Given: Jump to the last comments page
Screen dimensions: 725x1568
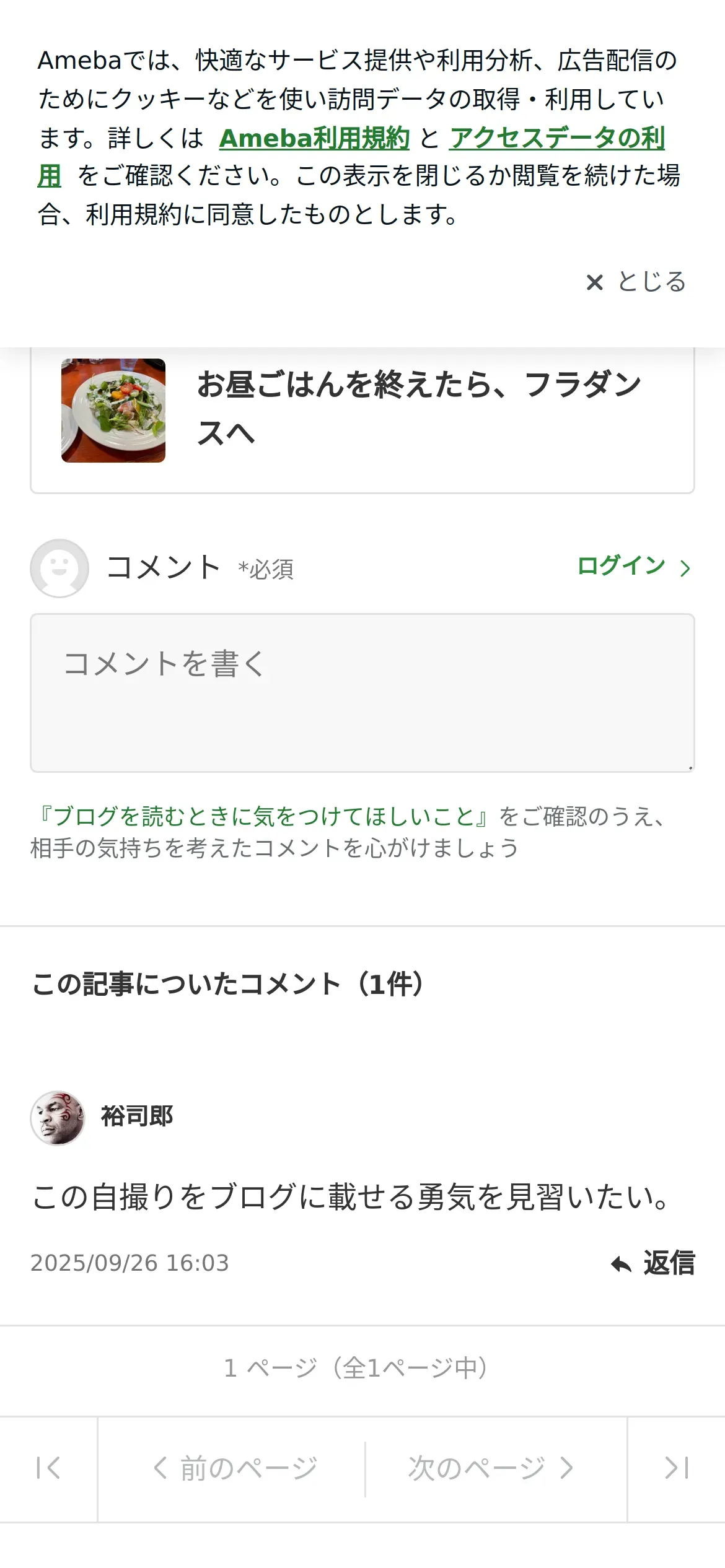Looking at the screenshot, I should (x=676, y=1468).
